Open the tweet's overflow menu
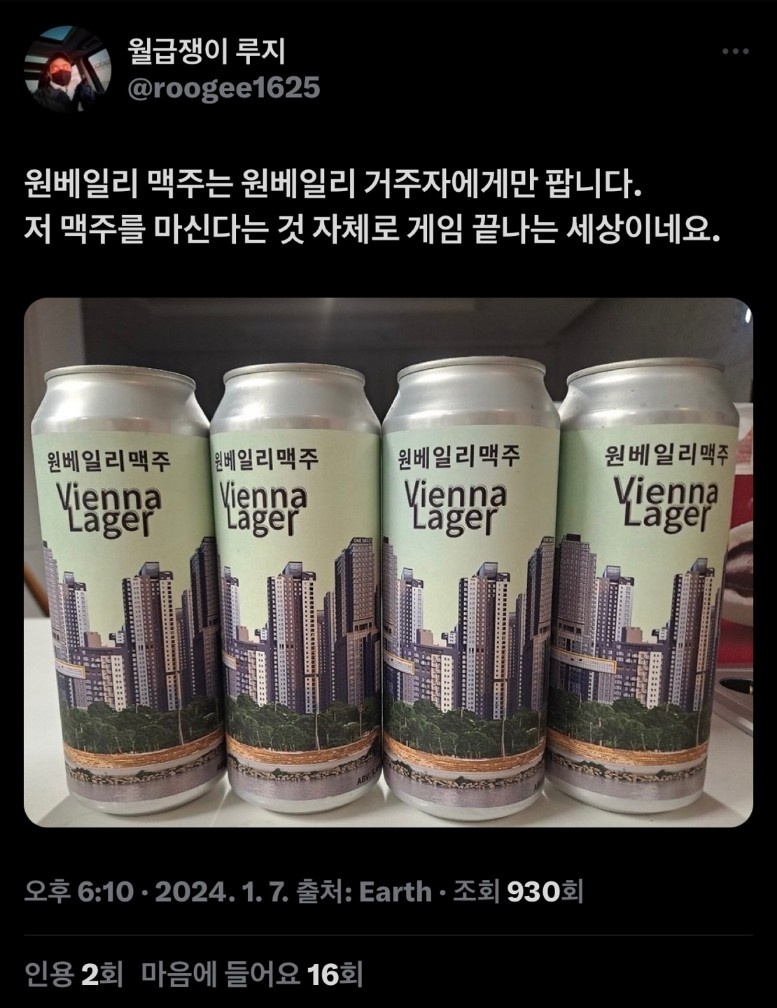The height and width of the screenshot is (1008, 777). pos(736,52)
